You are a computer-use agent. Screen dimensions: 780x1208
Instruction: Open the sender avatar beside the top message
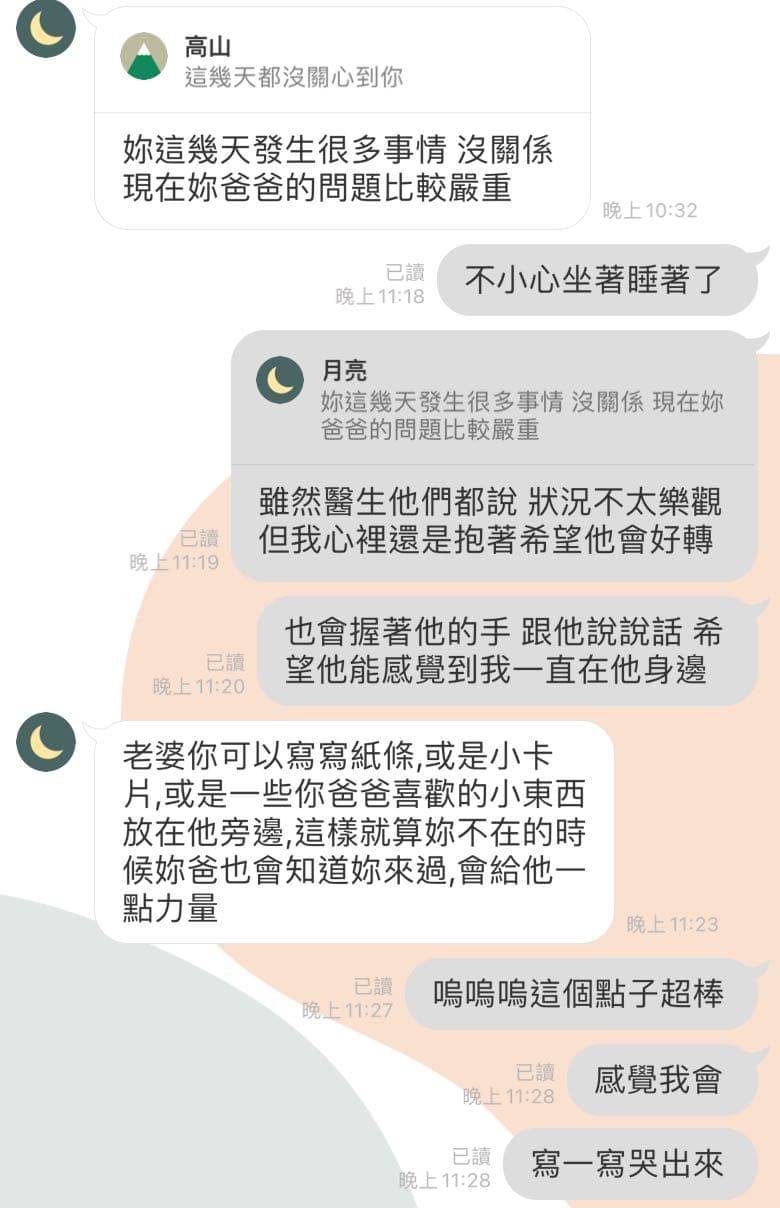[x=46, y=28]
